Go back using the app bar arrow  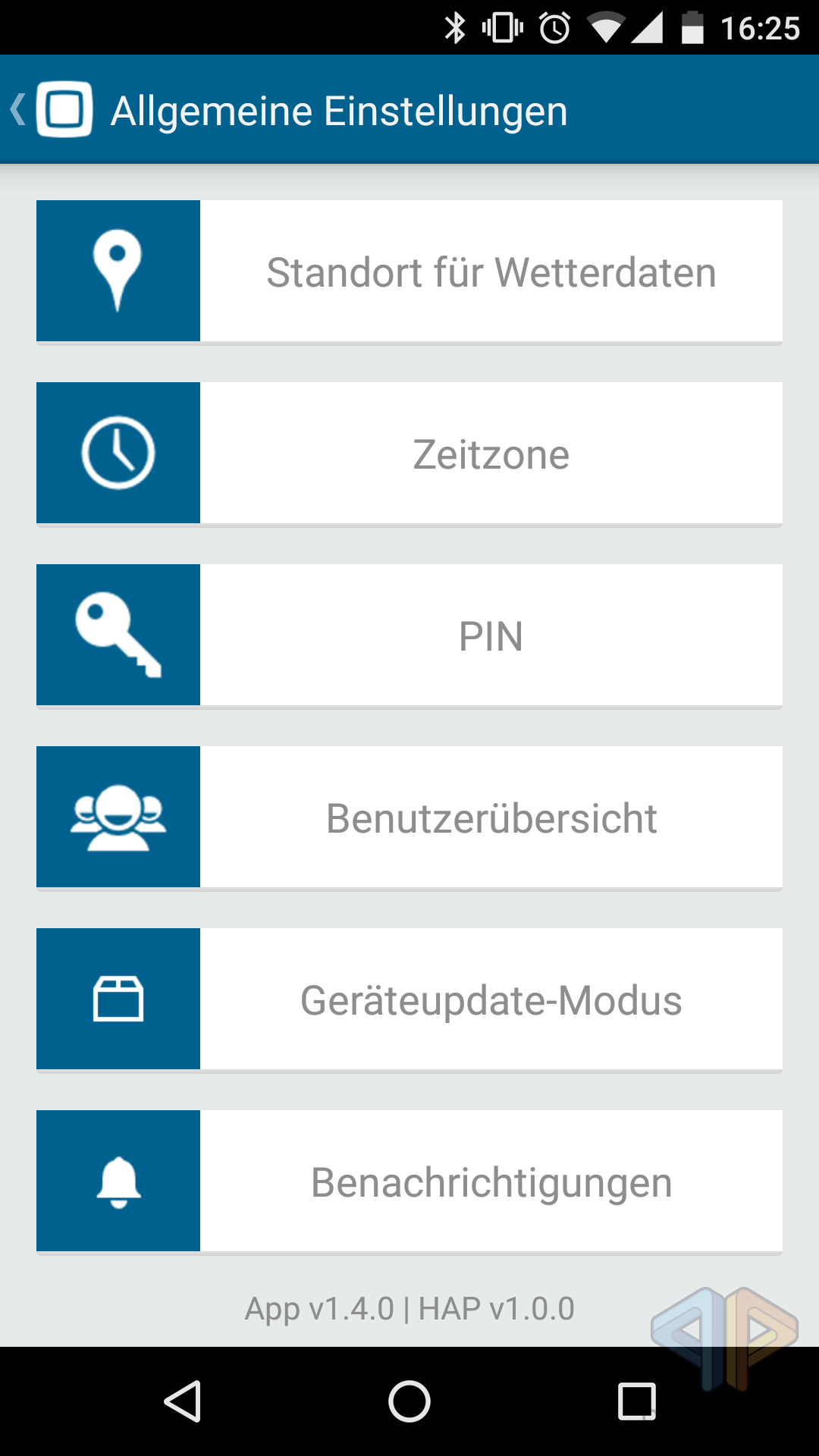[x=18, y=110]
